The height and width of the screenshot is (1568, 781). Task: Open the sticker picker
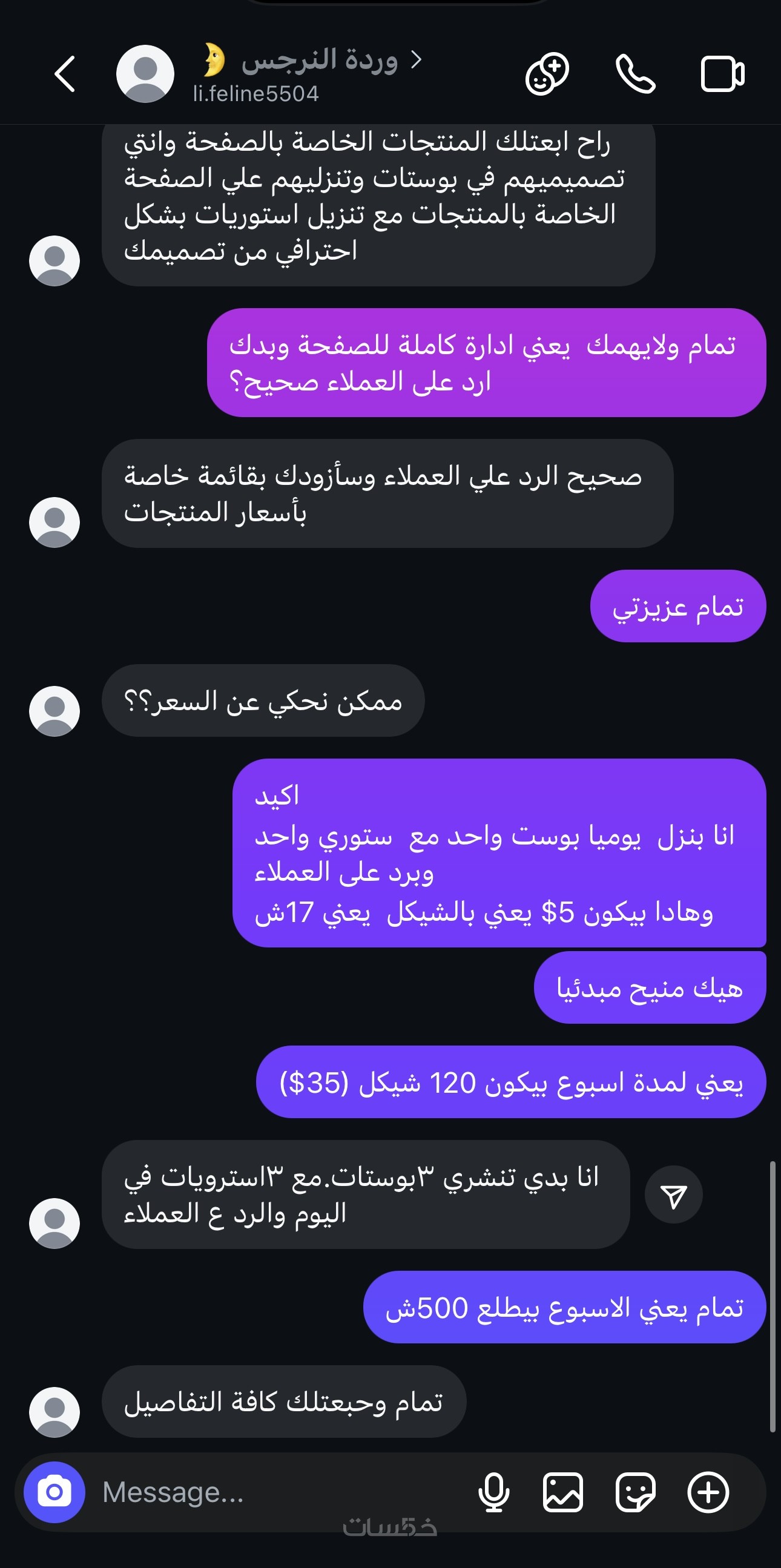pyautogui.click(x=636, y=1492)
